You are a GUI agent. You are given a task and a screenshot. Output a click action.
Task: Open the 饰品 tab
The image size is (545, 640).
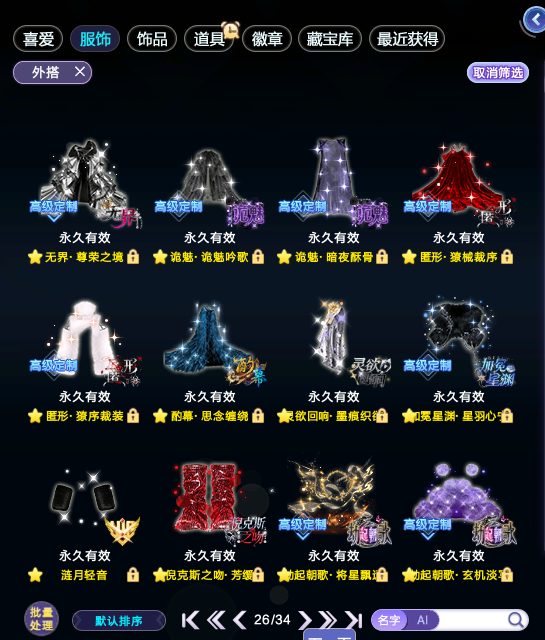click(152, 39)
